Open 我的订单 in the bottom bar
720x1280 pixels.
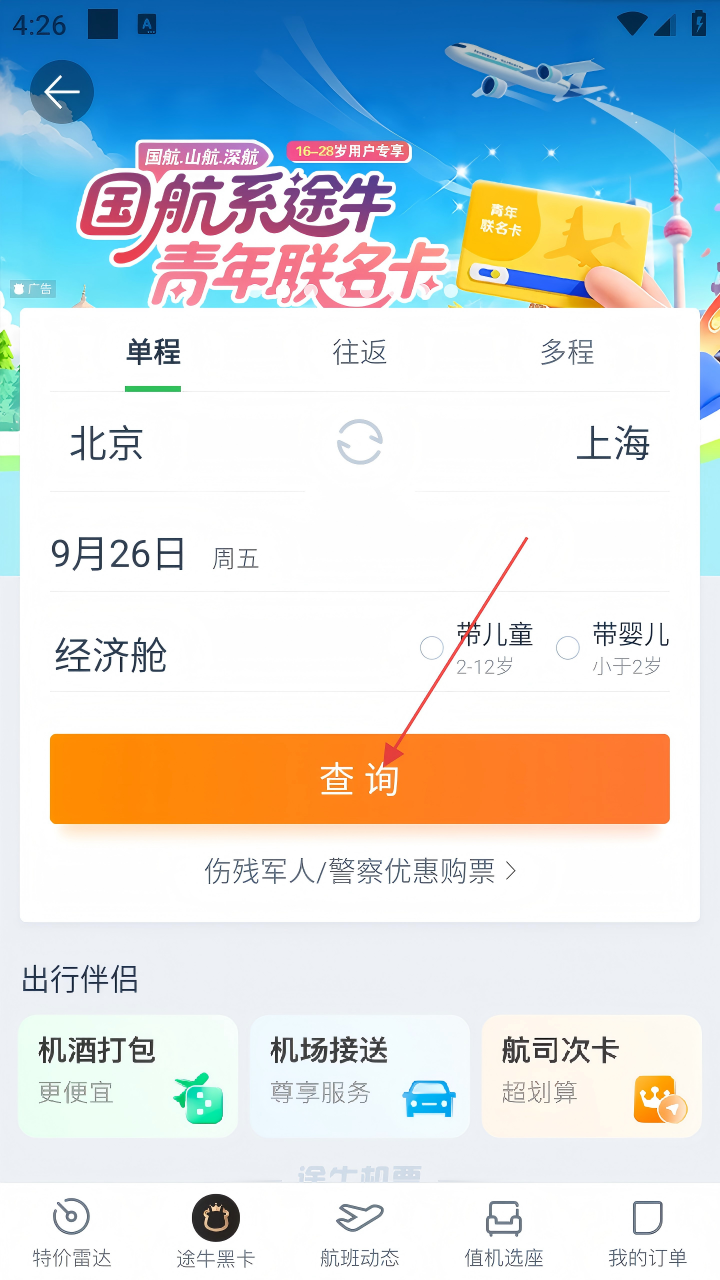648,1232
